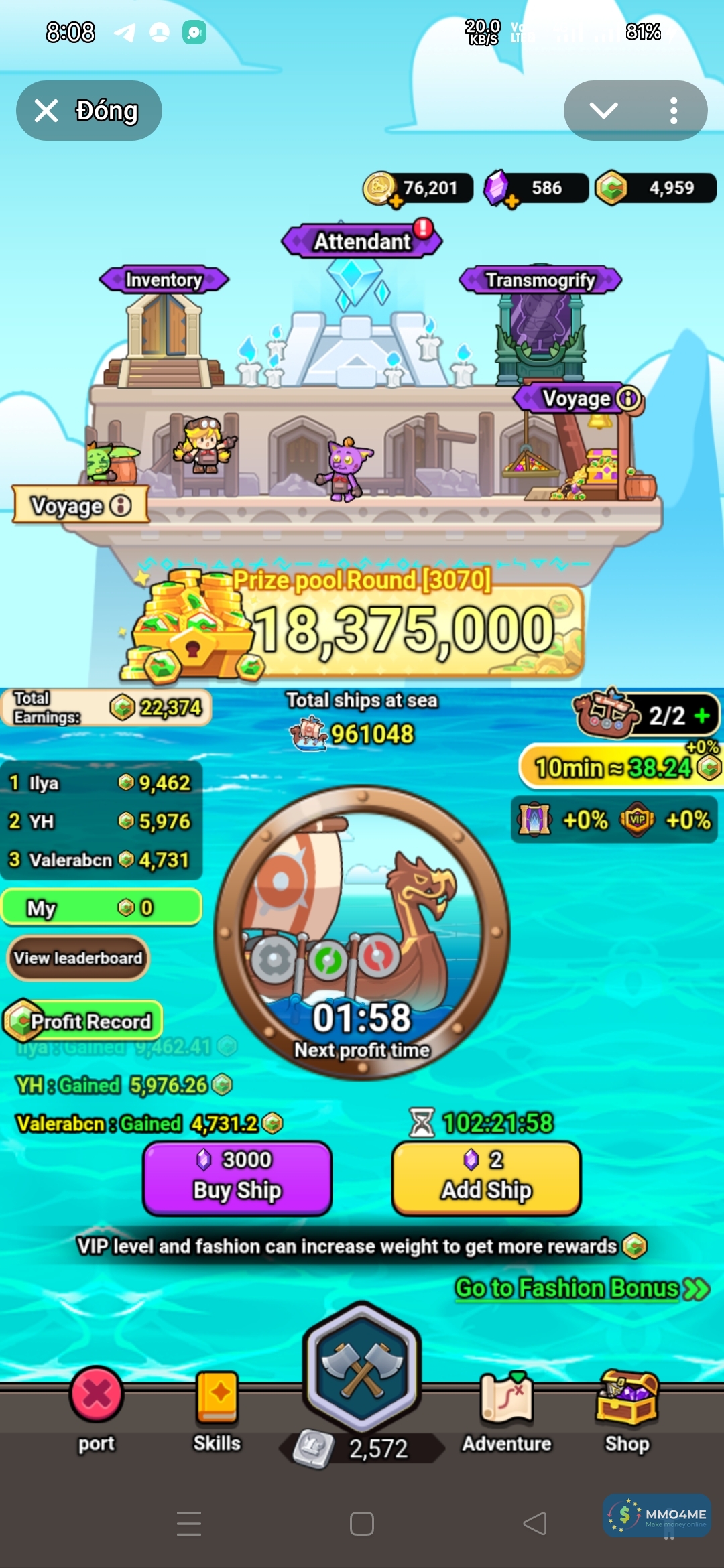Open the three-dot overflow menu
Screen dimensions: 724x1568
coord(673,111)
